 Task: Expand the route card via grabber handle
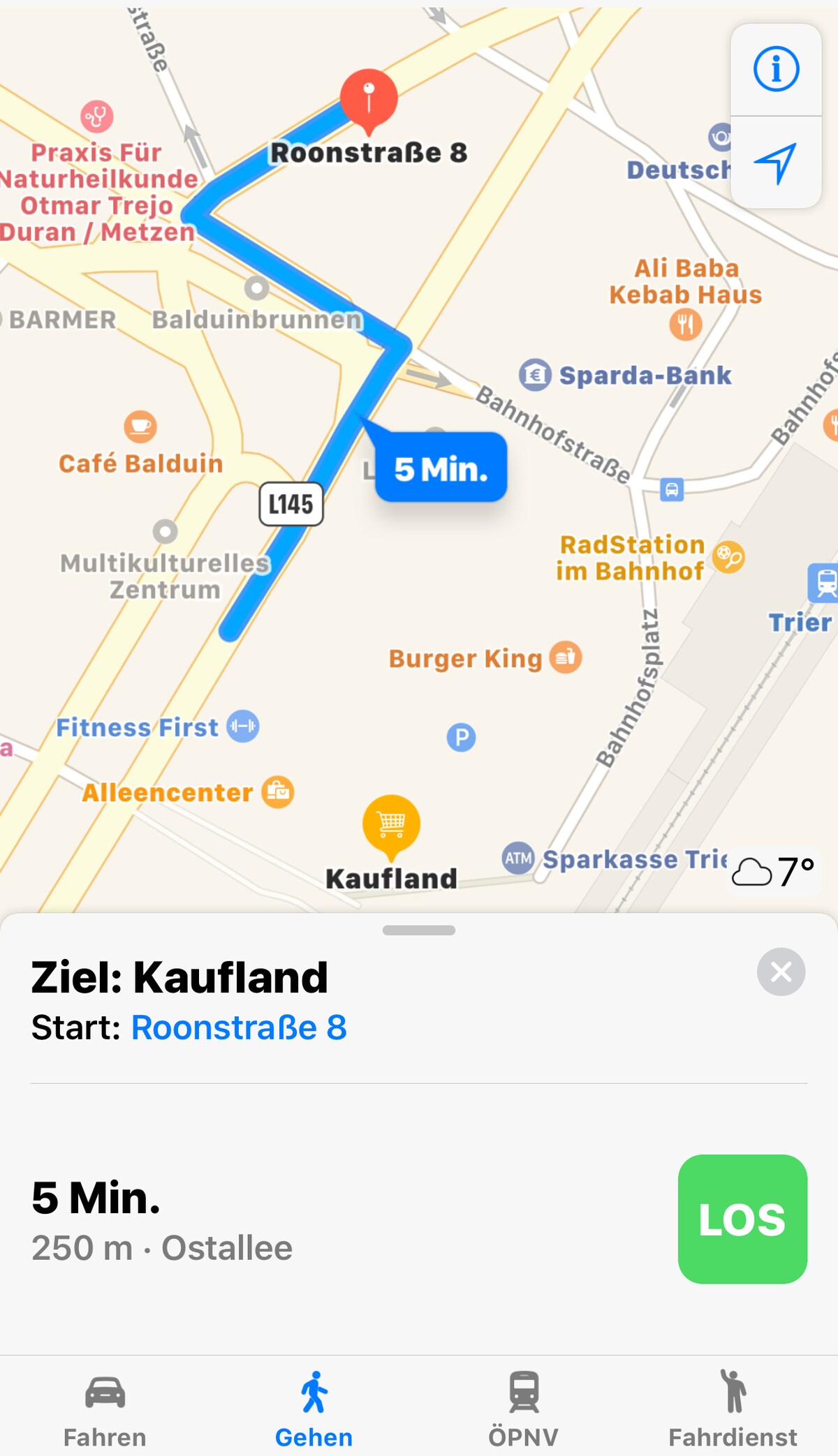tap(419, 930)
